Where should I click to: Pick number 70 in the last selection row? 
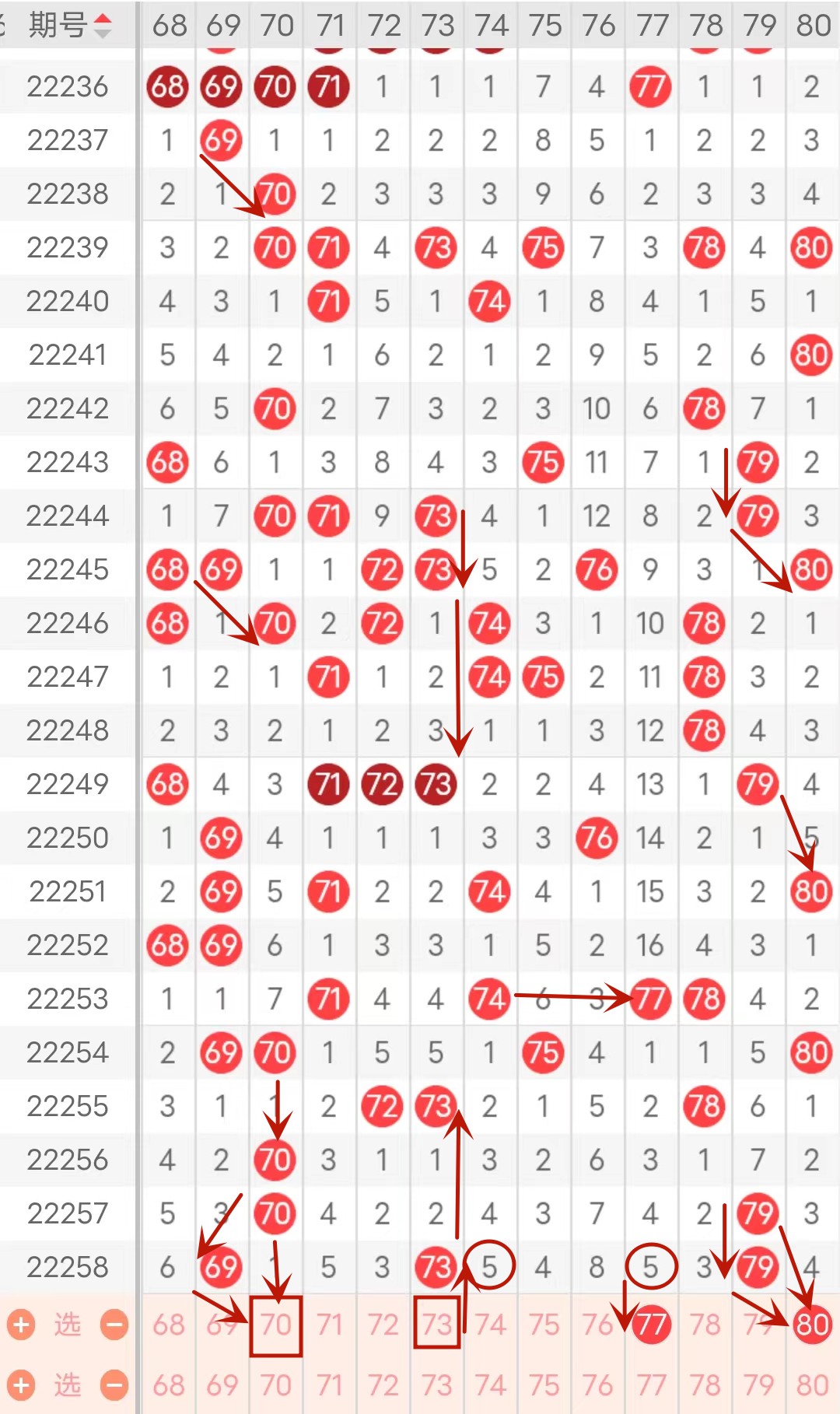coord(275,1384)
